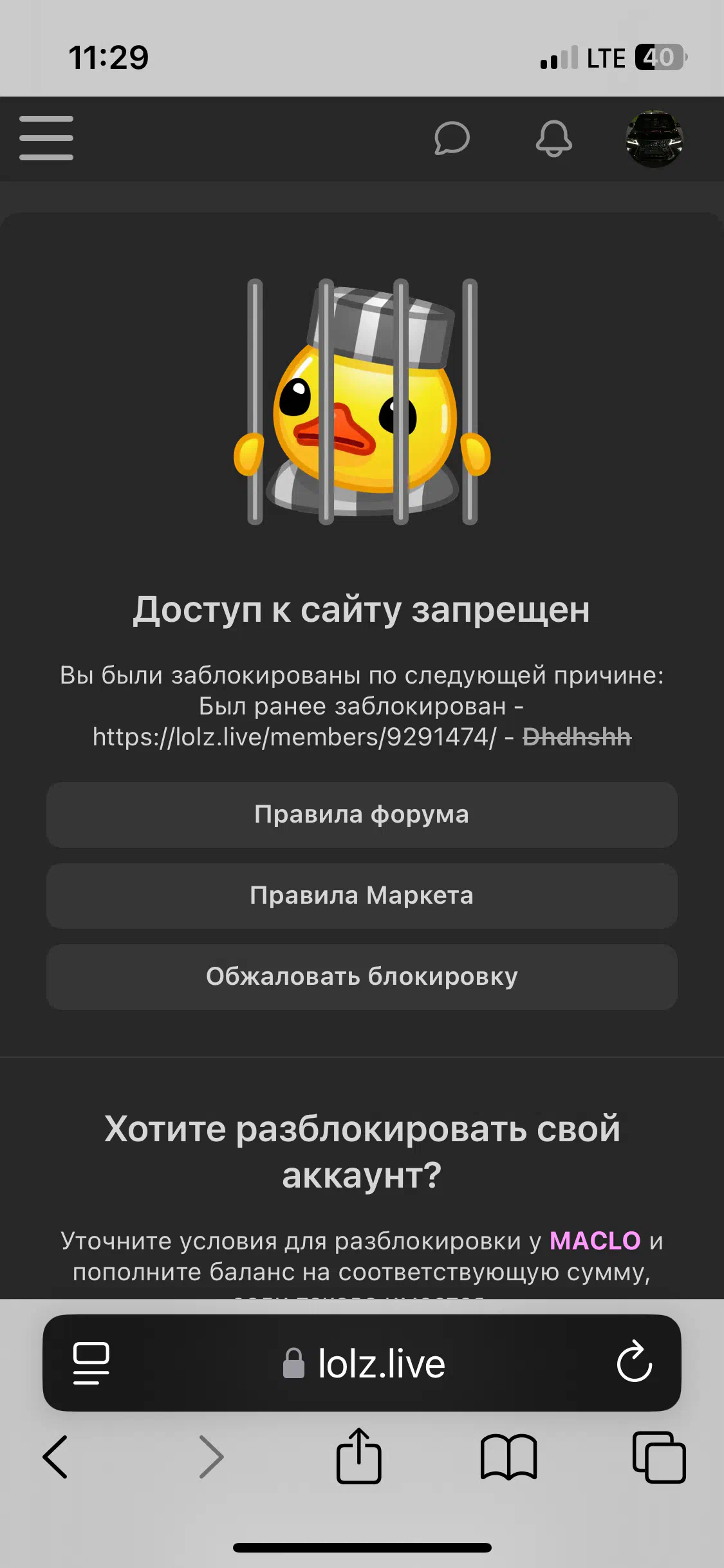Image resolution: width=724 pixels, height=1568 pixels.
Task: Open Правила Маркета
Action: coord(362,895)
